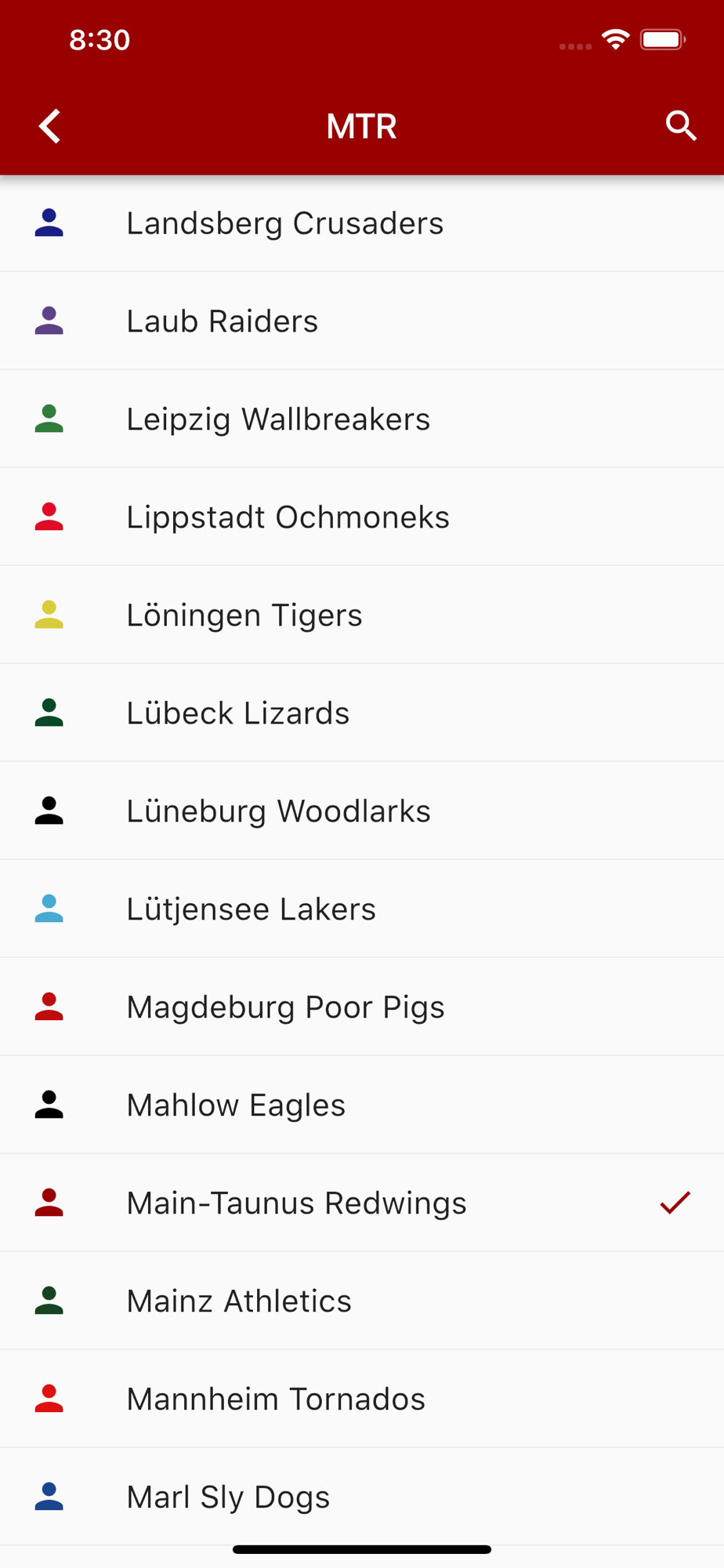This screenshot has width=724, height=1568.
Task: Tap the Löningen Tigers row
Action: coord(362,615)
